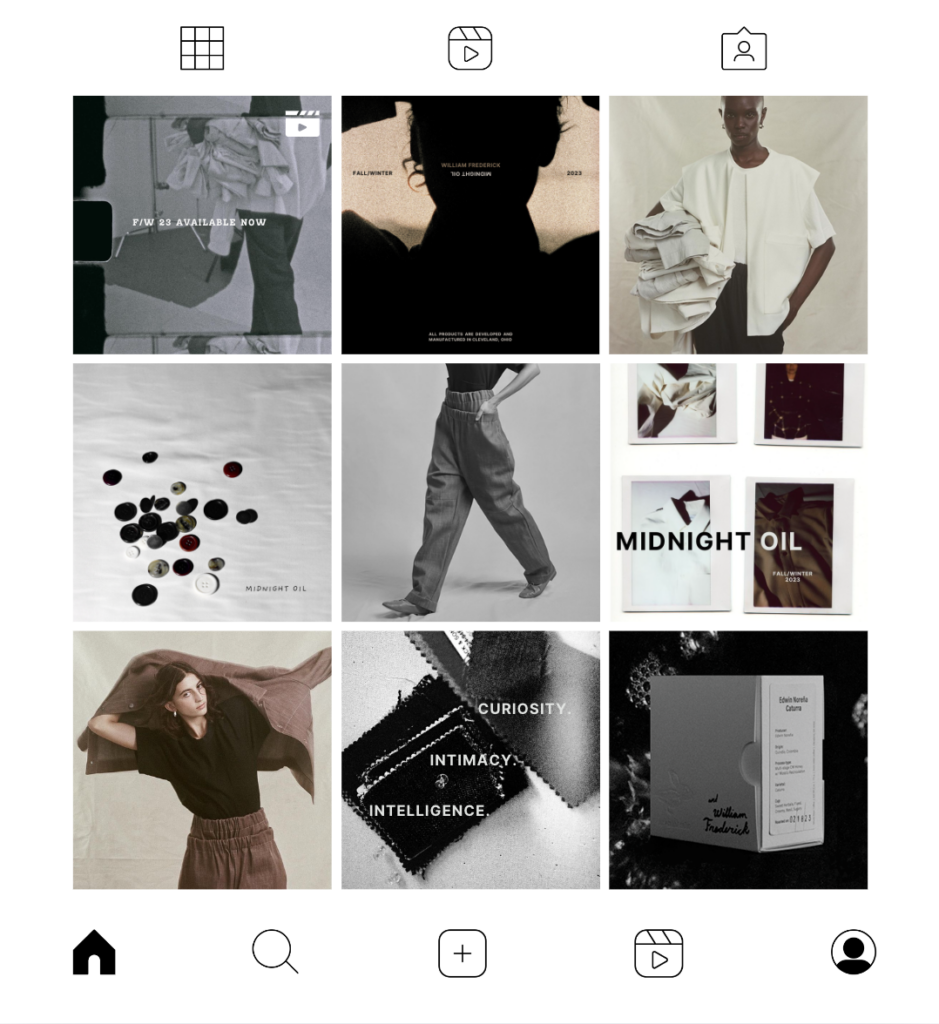
Task: Open the post with model holding folded clothes
Action: 738,225
